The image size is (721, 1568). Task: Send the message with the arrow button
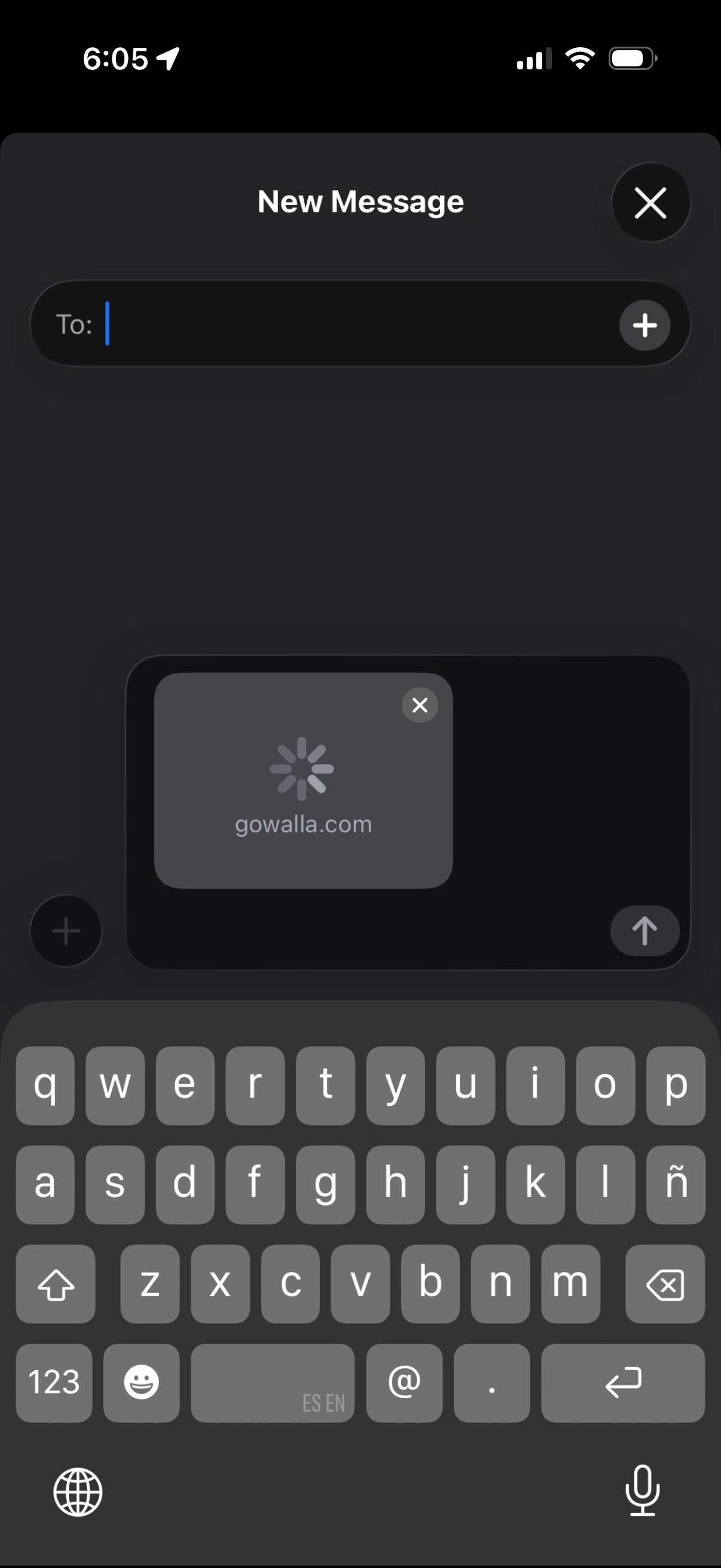[x=644, y=931]
